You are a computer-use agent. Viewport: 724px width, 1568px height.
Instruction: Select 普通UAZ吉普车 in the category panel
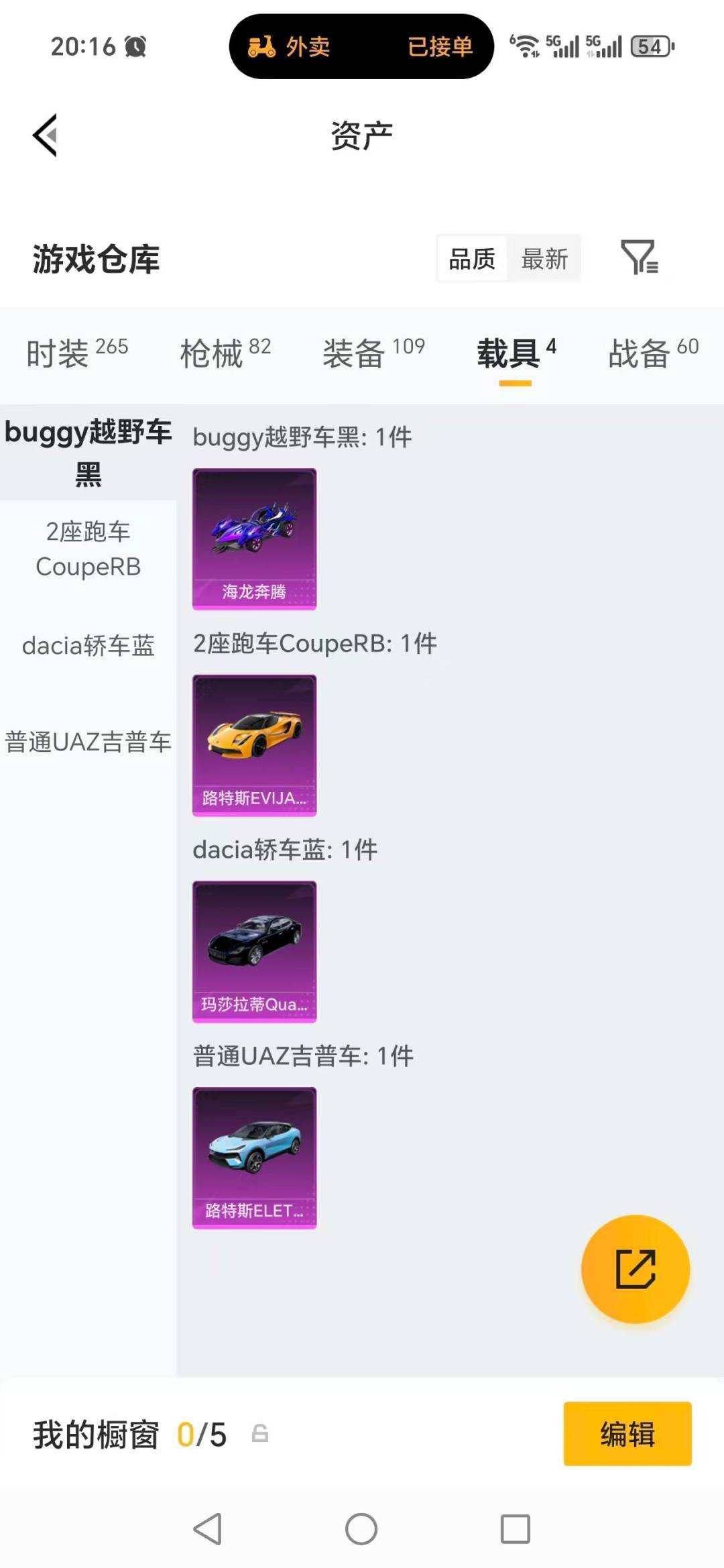87,742
